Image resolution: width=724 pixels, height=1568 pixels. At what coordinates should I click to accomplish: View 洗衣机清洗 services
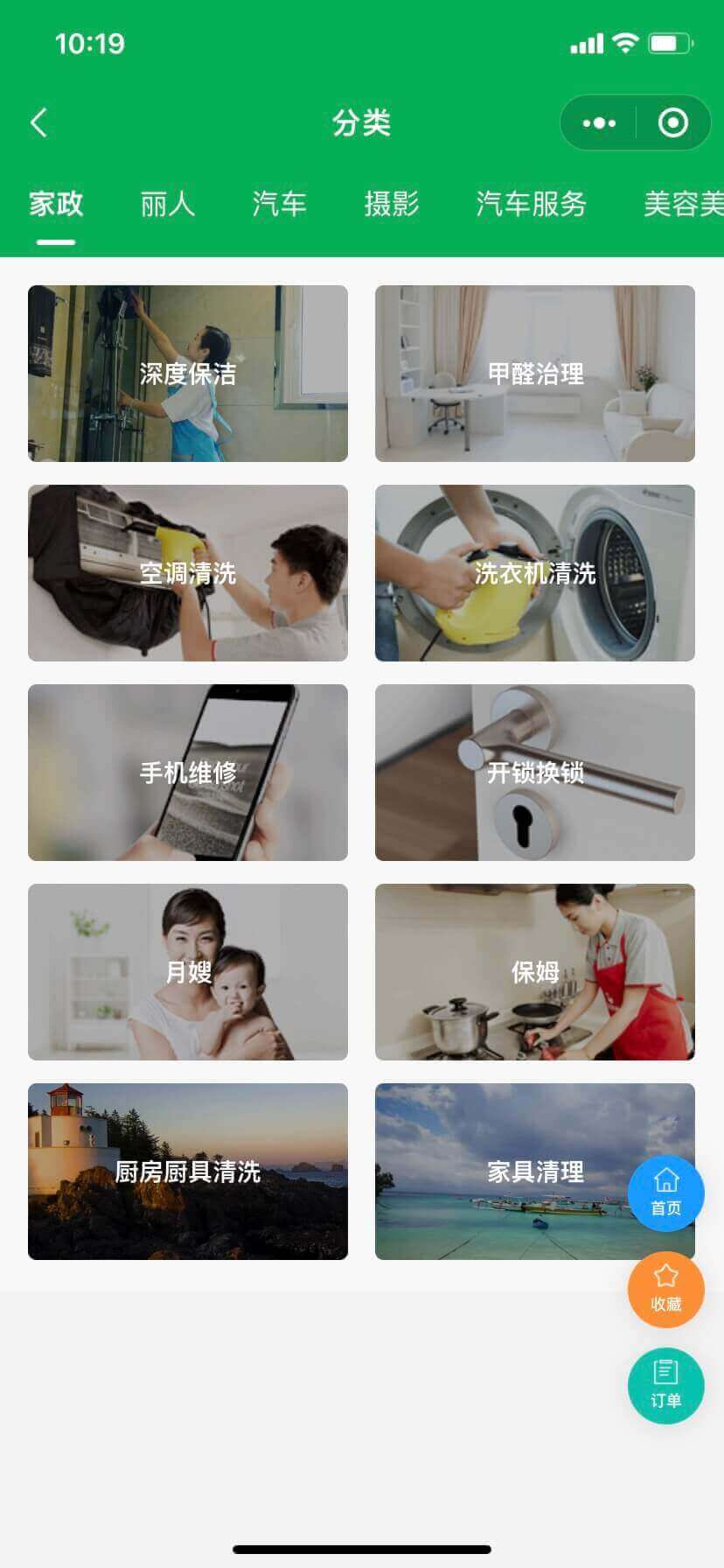(534, 573)
